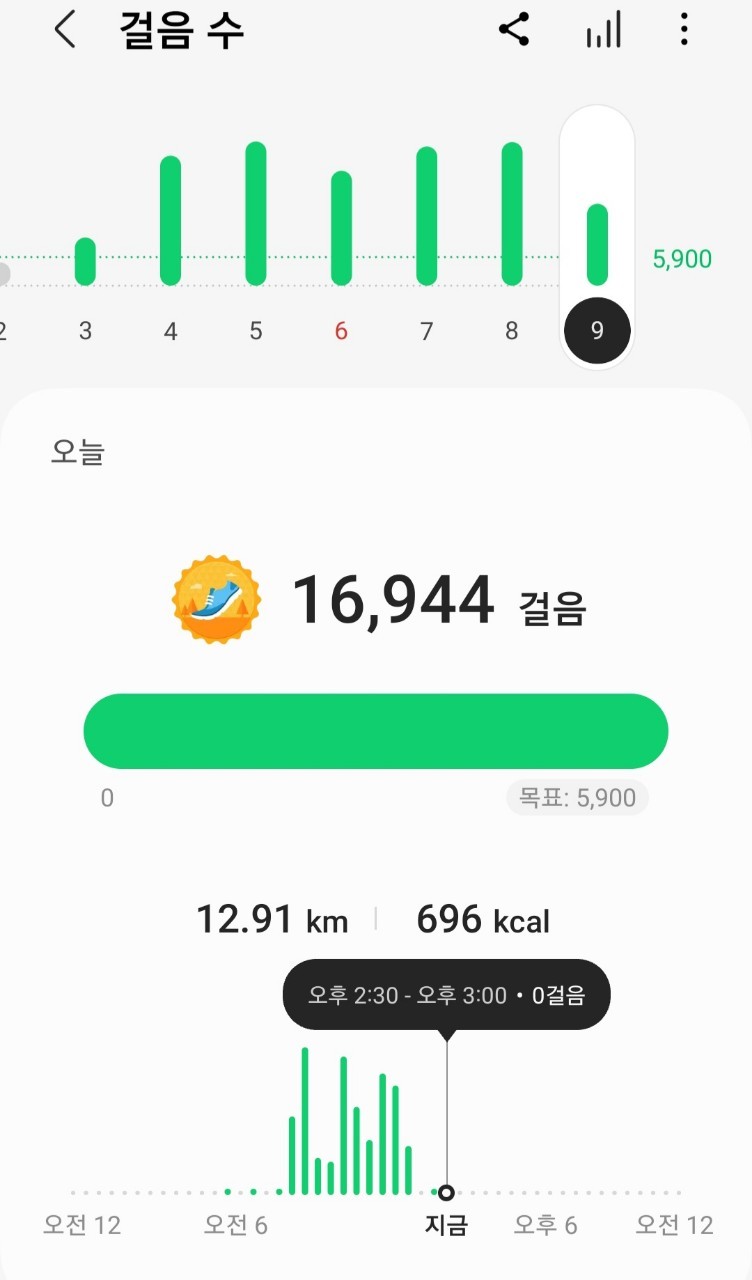Open the bar chart trends icon
Image resolution: width=752 pixels, height=1280 pixels.
[x=603, y=30]
